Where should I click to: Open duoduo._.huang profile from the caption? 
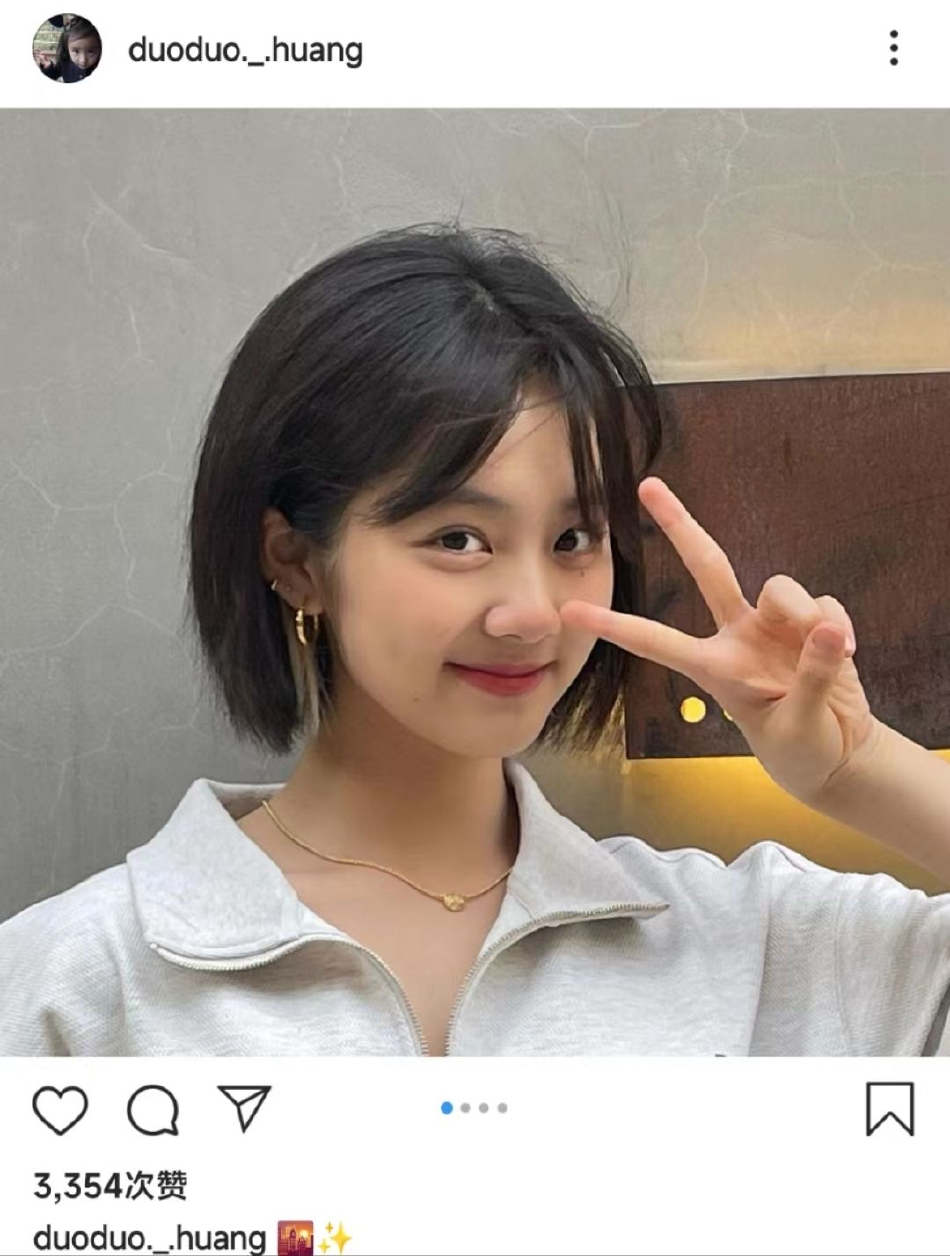tap(149, 1238)
